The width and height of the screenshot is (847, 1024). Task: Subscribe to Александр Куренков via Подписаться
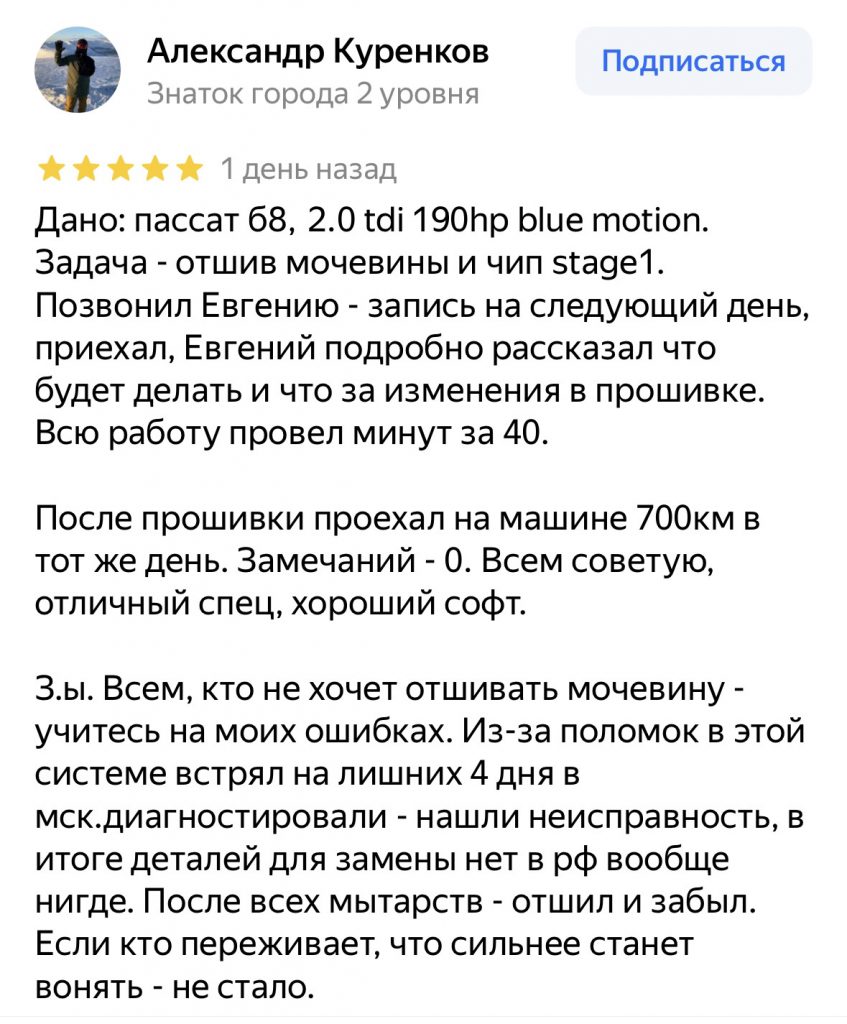(693, 62)
